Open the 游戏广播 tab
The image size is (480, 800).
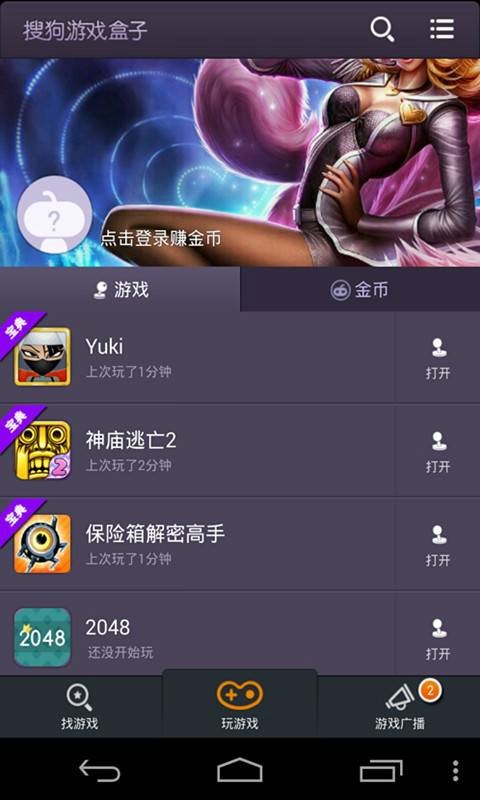399,707
